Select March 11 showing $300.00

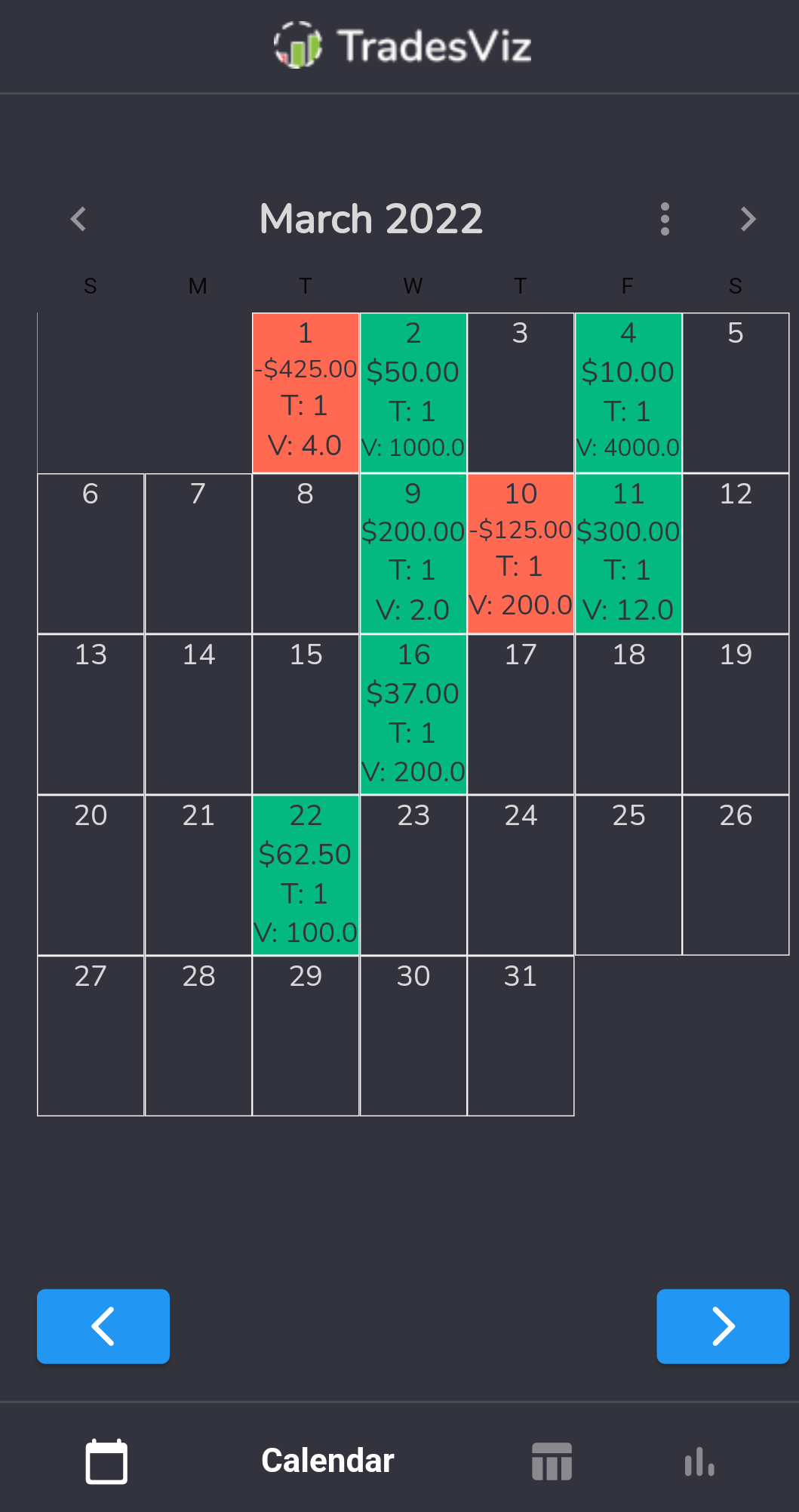(x=628, y=553)
